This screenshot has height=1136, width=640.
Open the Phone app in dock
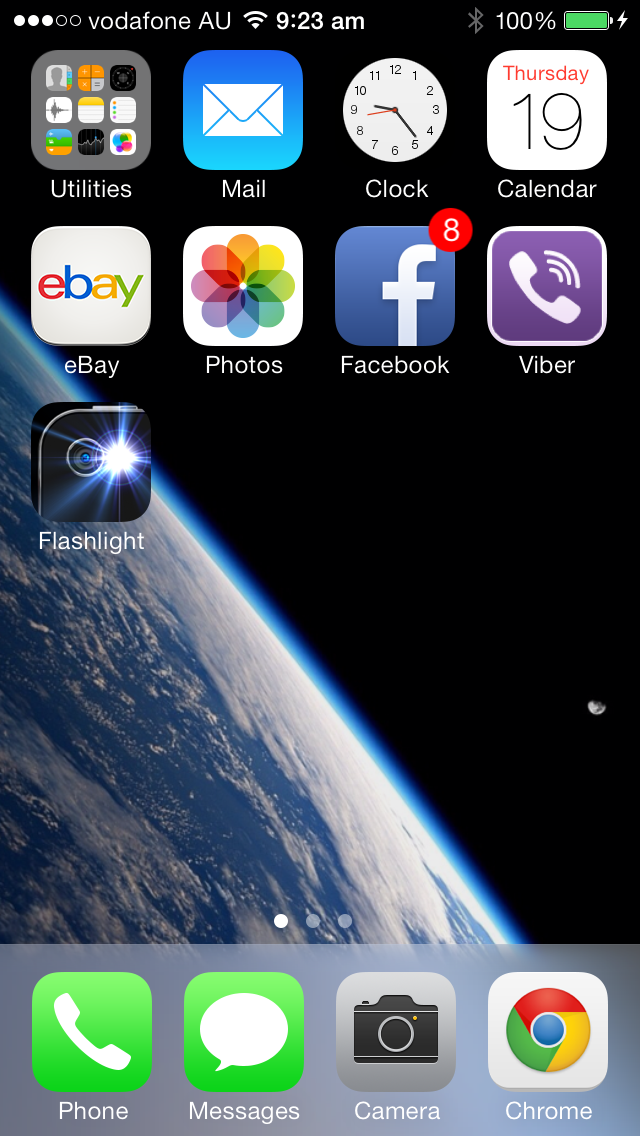coord(92,1032)
